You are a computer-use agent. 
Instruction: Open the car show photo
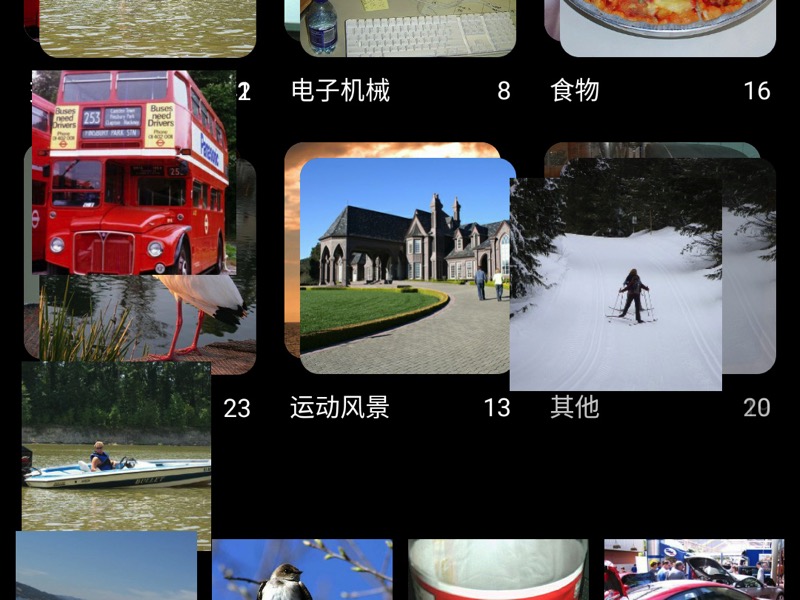pos(693,571)
